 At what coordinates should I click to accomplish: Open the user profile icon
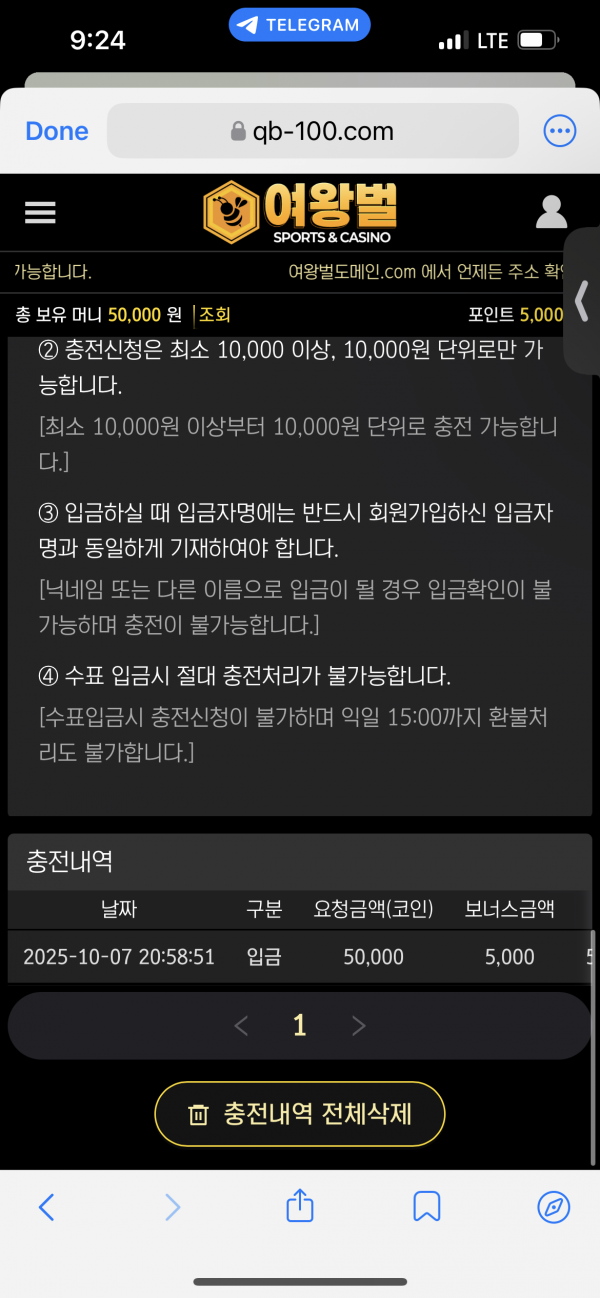click(551, 212)
